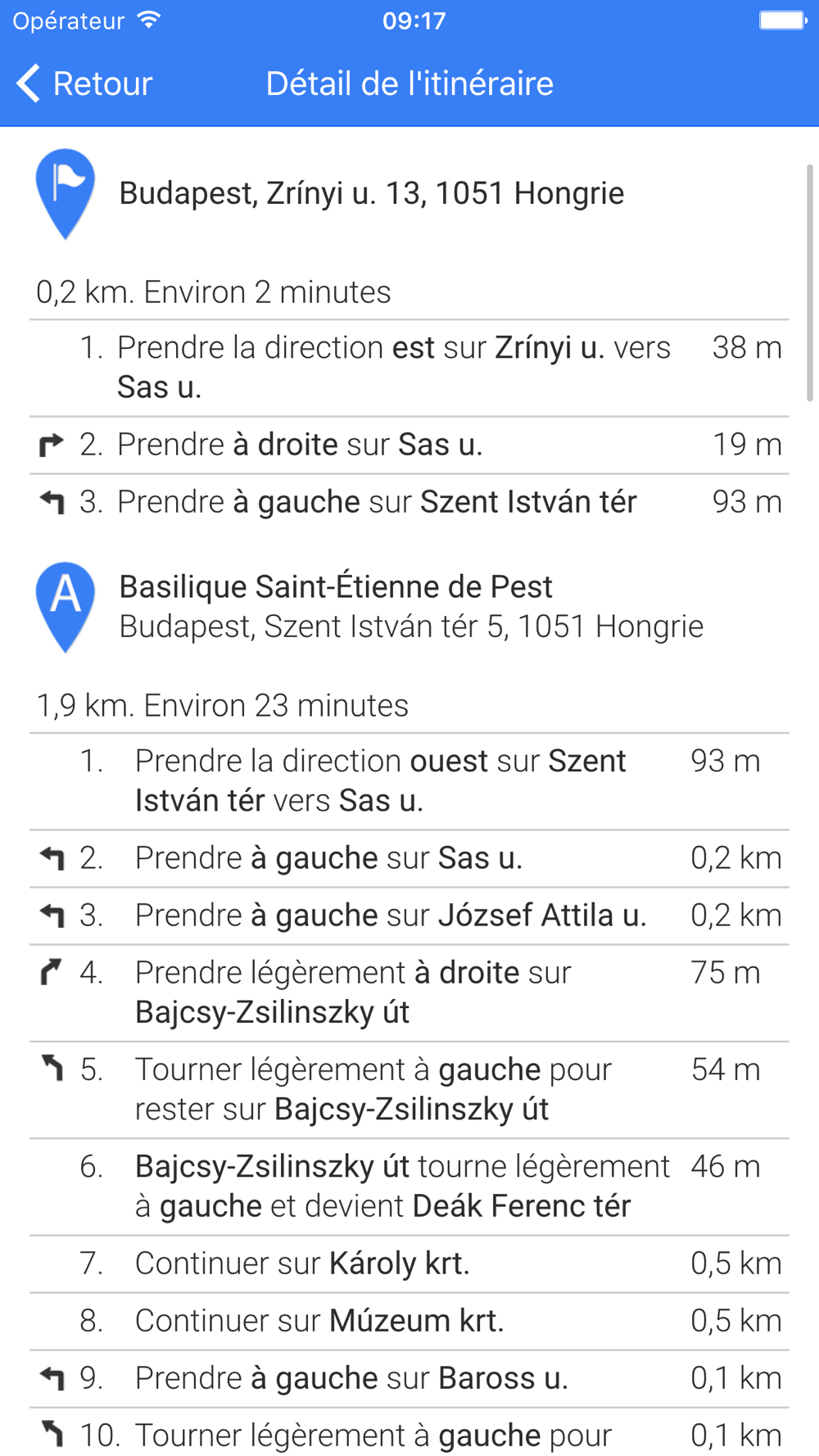
Task: Select the step heading ouest toward Sas u.
Action: point(409,781)
